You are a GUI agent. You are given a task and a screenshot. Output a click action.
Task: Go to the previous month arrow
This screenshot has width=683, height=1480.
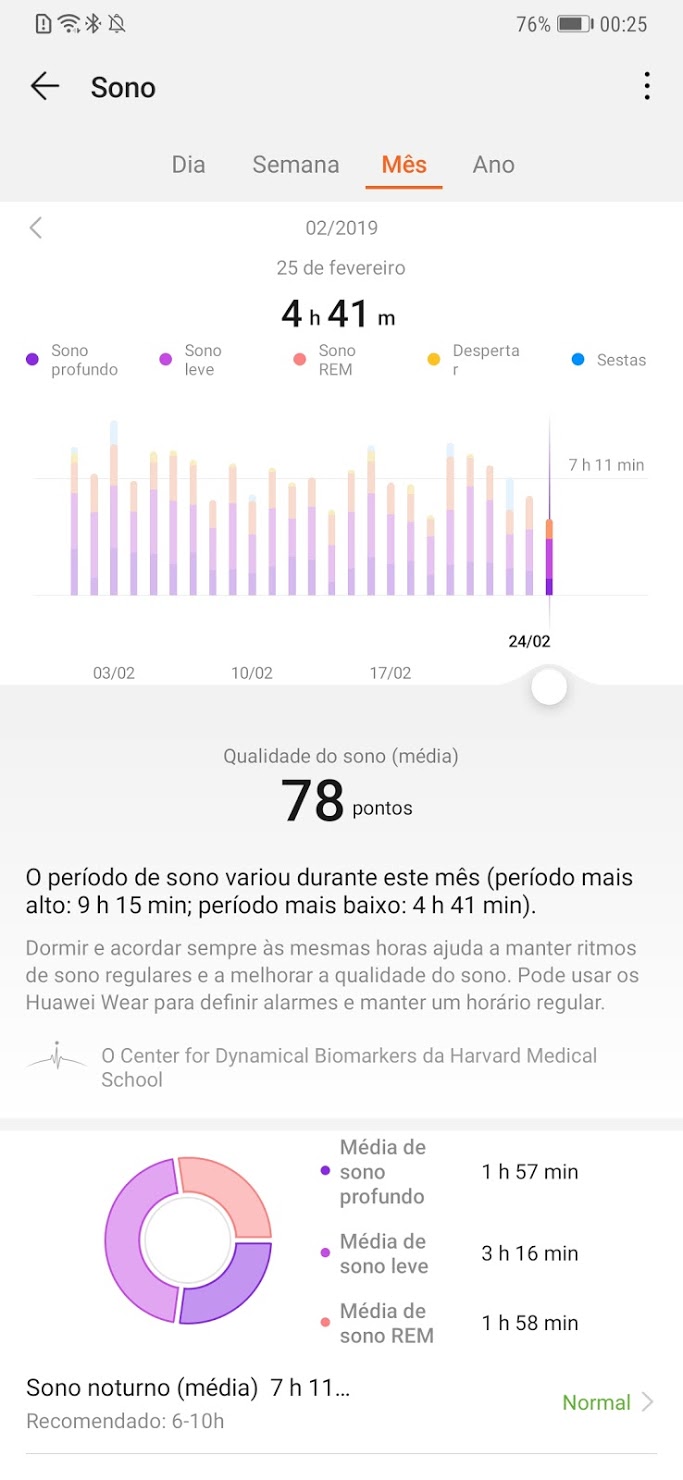pos(36,228)
